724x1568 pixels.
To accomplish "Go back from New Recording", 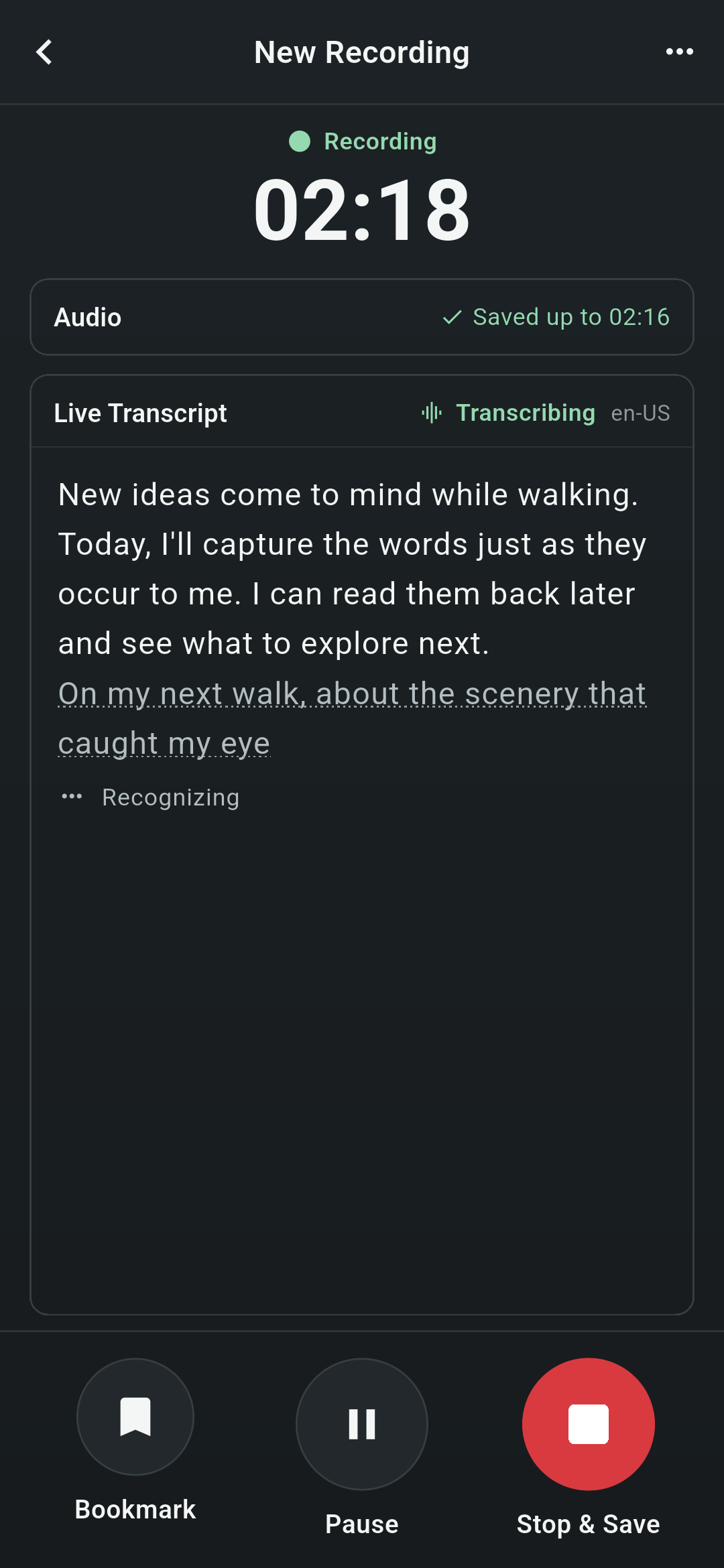I will tap(44, 52).
